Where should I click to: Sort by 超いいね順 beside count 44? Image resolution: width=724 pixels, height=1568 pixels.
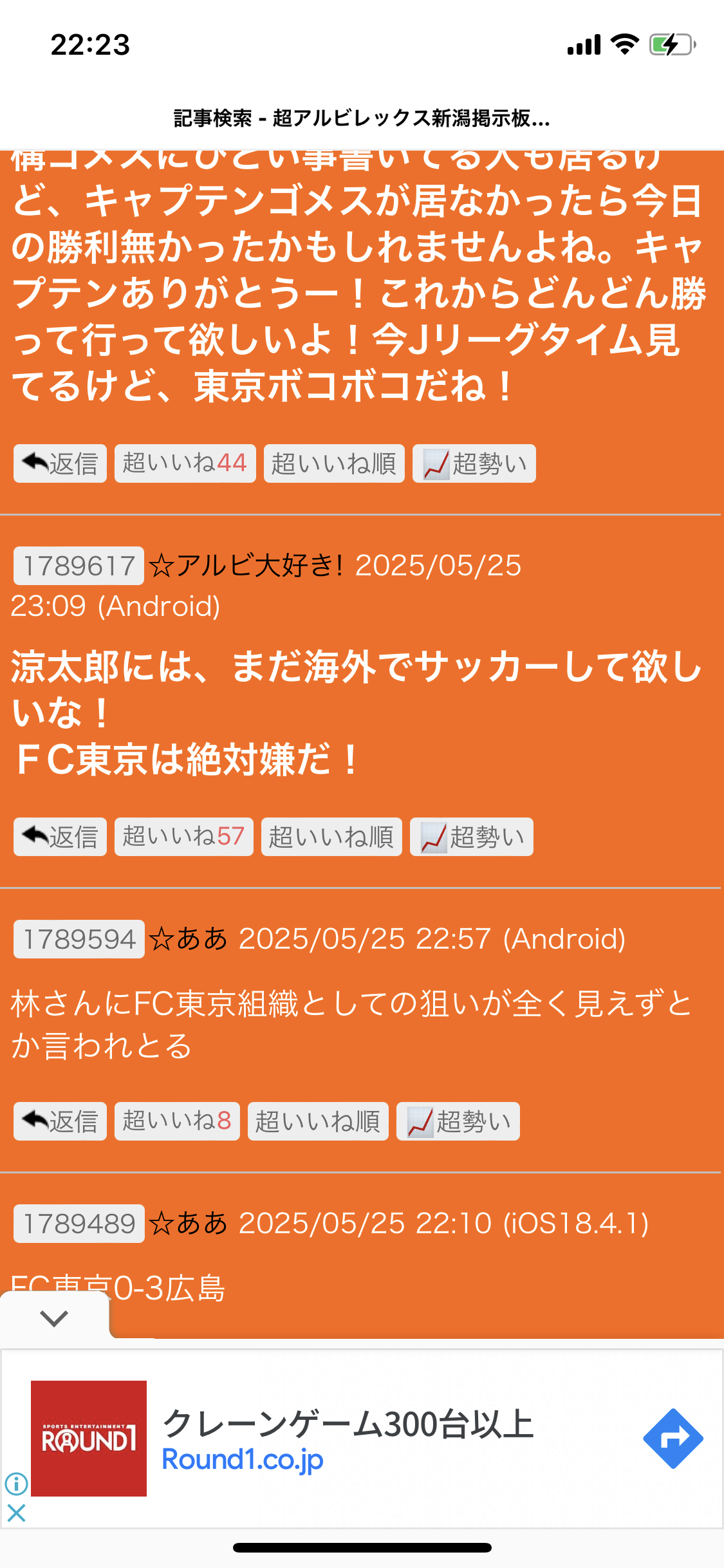(333, 463)
